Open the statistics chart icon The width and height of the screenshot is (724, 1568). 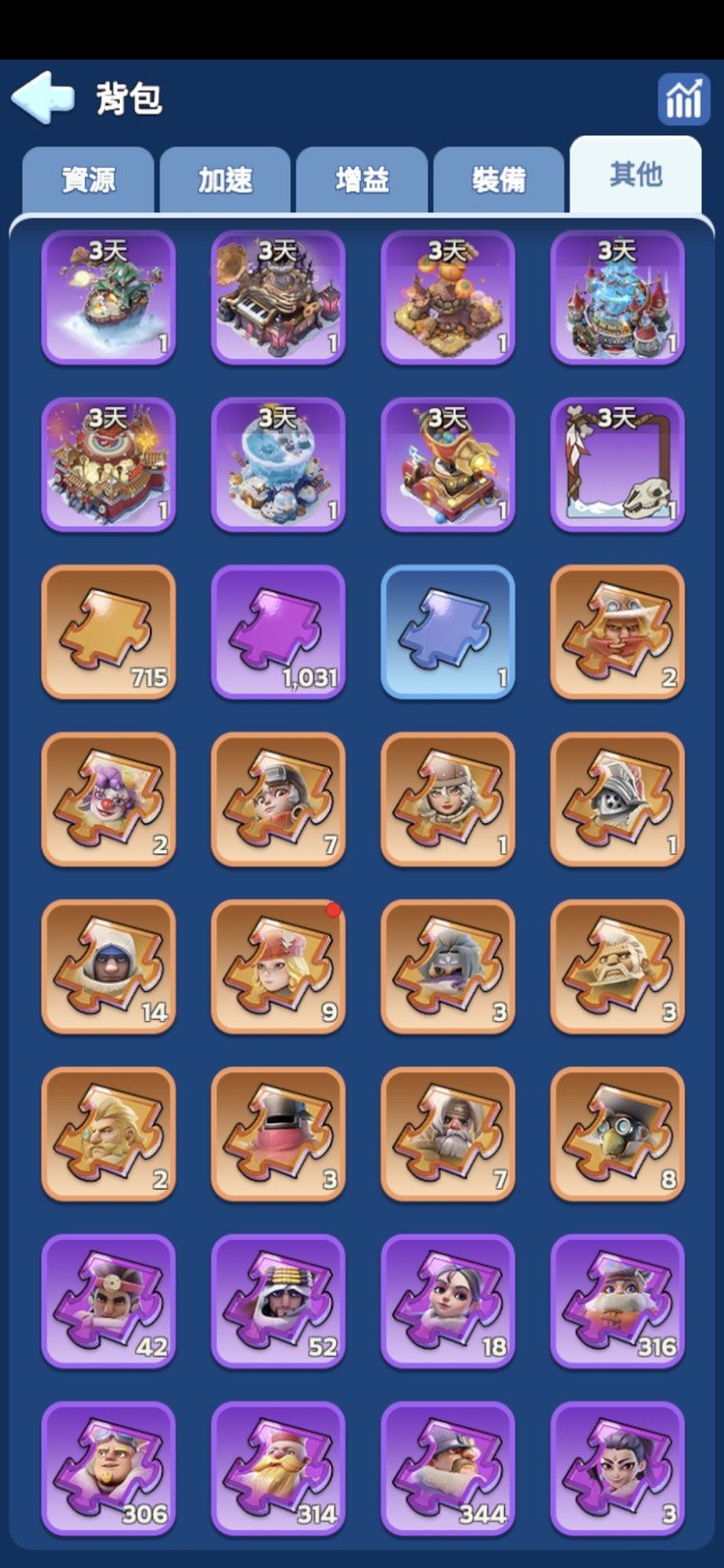[x=683, y=97]
